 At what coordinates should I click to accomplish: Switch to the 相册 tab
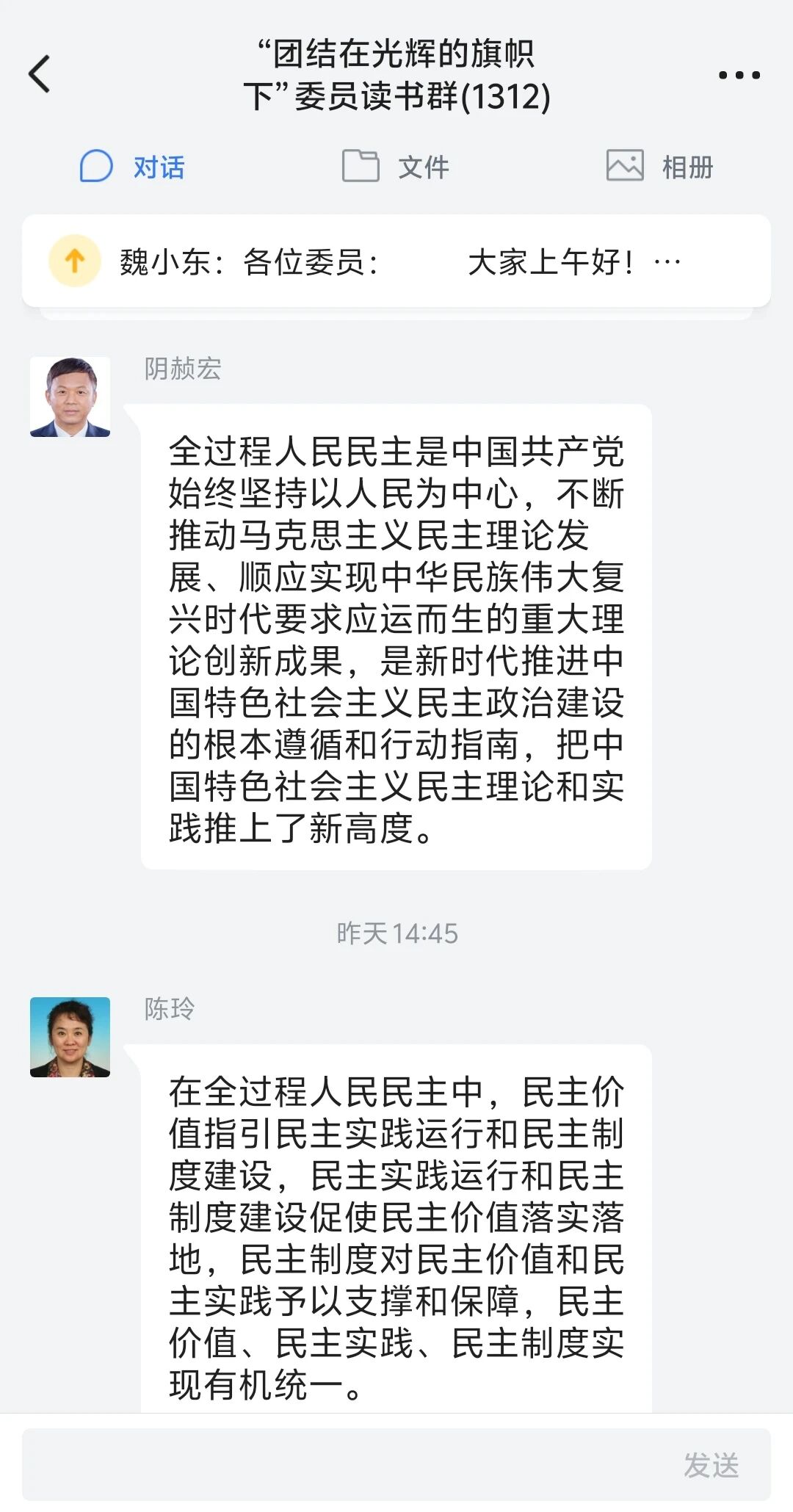click(659, 167)
